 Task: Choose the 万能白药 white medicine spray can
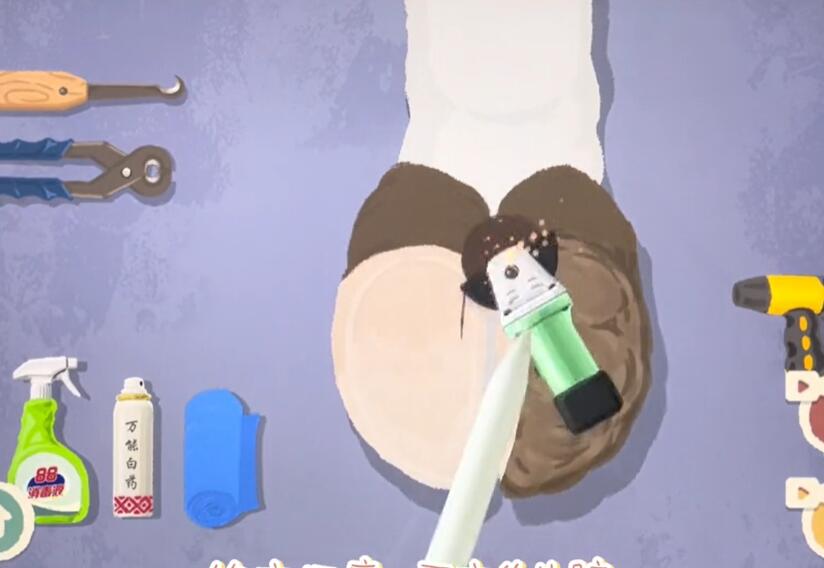click(133, 448)
